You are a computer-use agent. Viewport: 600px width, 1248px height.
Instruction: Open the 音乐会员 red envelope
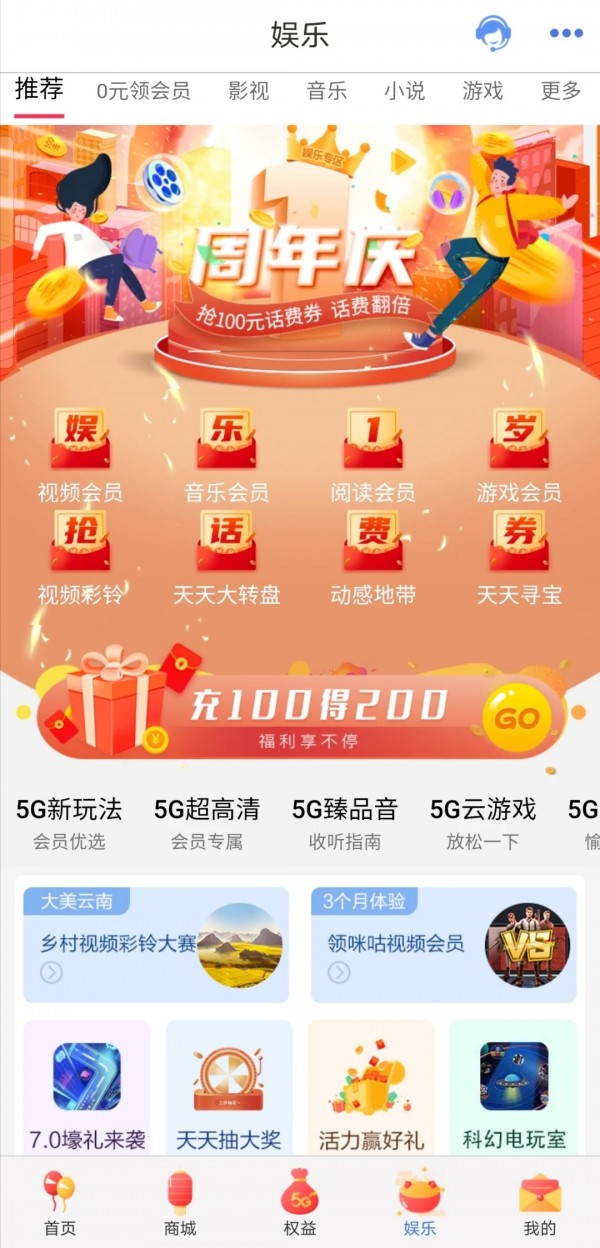click(x=226, y=453)
